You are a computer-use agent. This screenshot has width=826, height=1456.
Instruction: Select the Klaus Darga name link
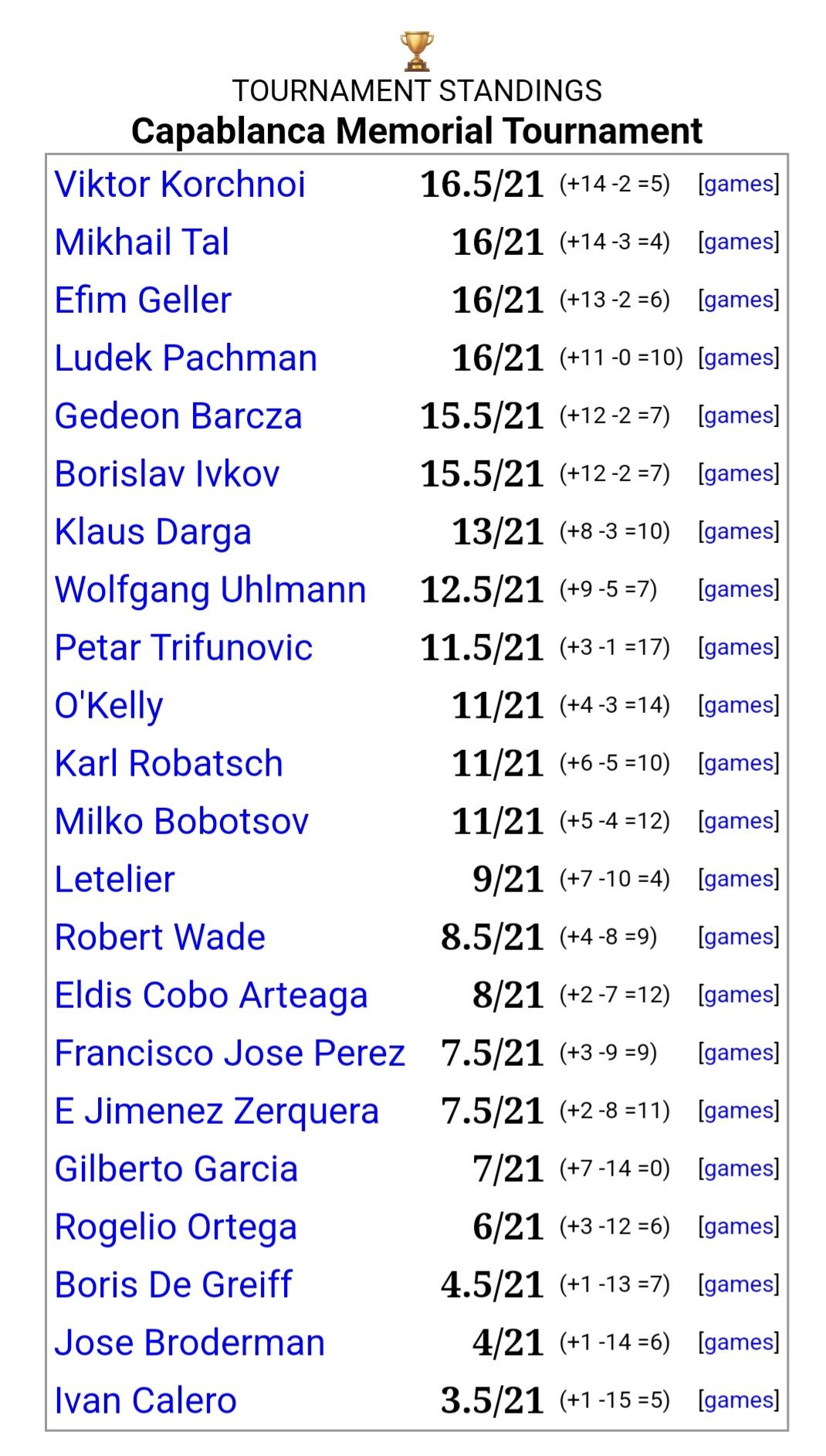[153, 531]
